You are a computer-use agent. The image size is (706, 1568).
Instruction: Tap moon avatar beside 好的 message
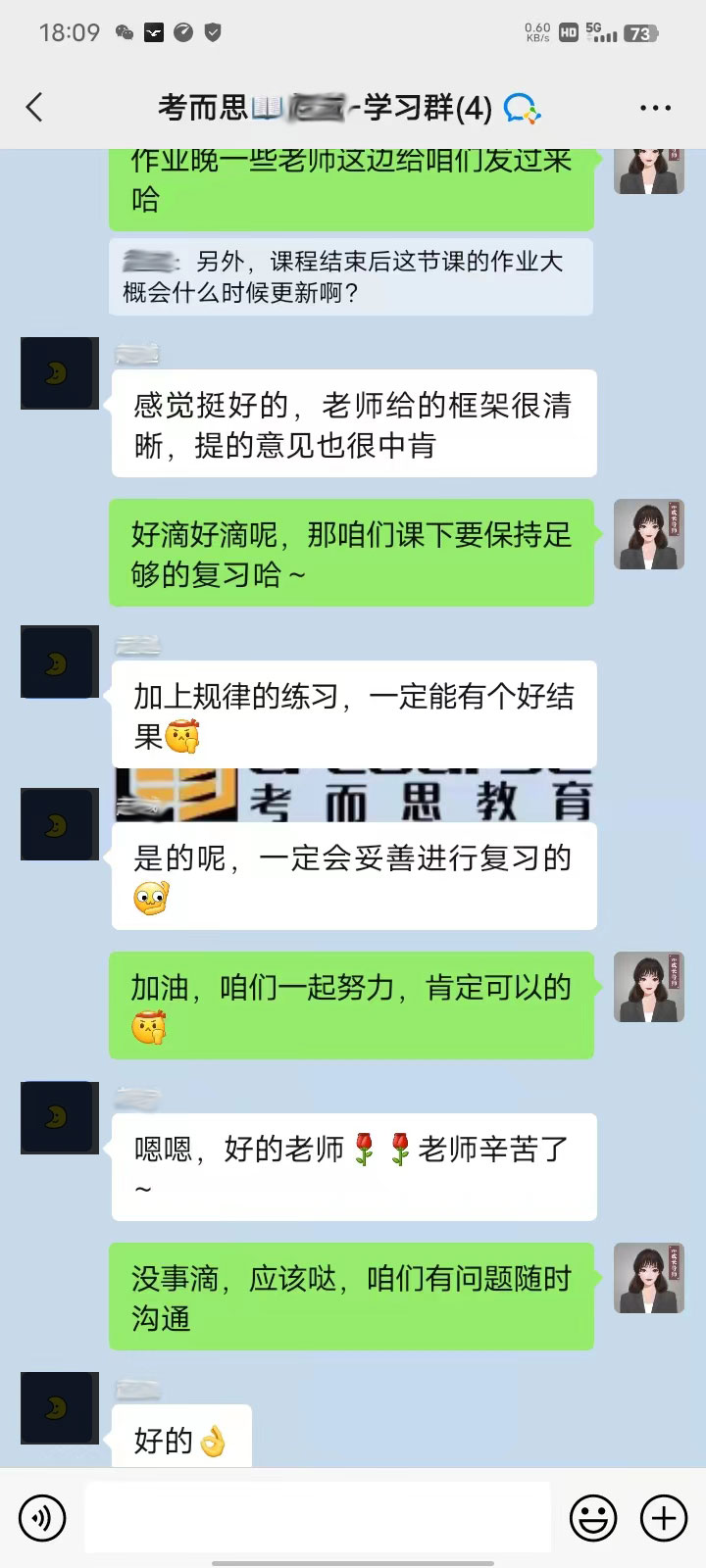coord(59,1408)
